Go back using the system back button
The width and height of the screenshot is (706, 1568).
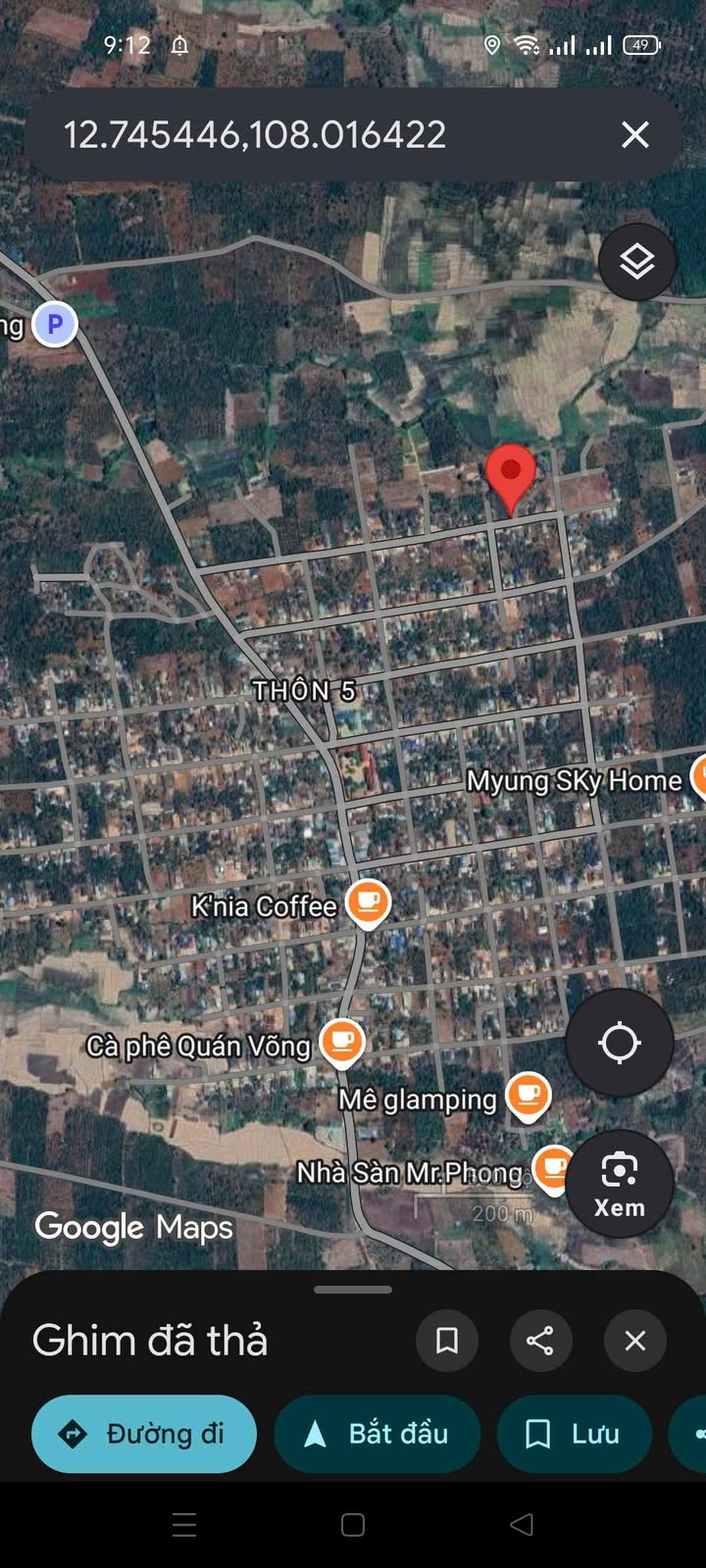tap(522, 1524)
